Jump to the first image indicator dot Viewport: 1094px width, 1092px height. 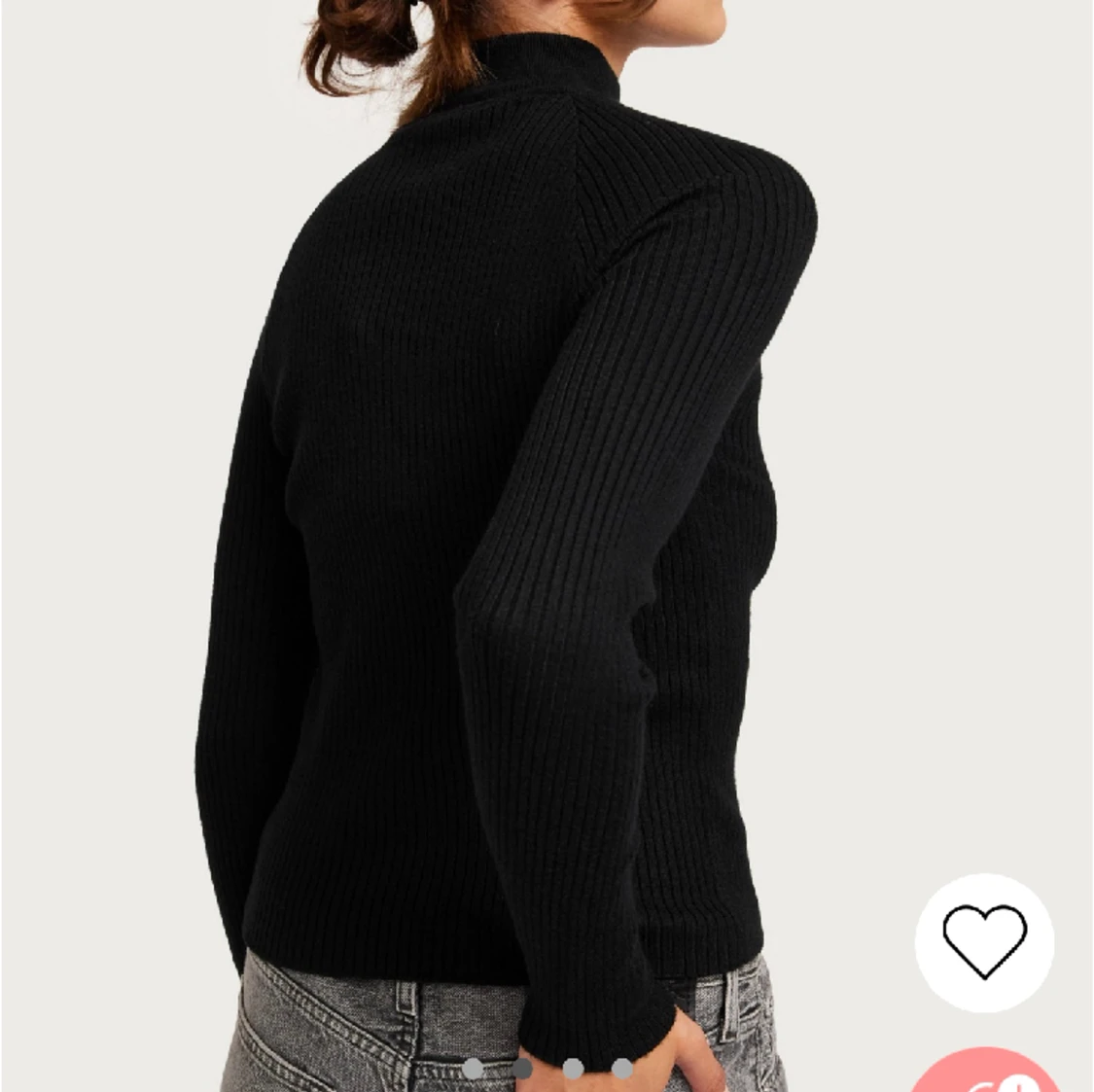474,1069
